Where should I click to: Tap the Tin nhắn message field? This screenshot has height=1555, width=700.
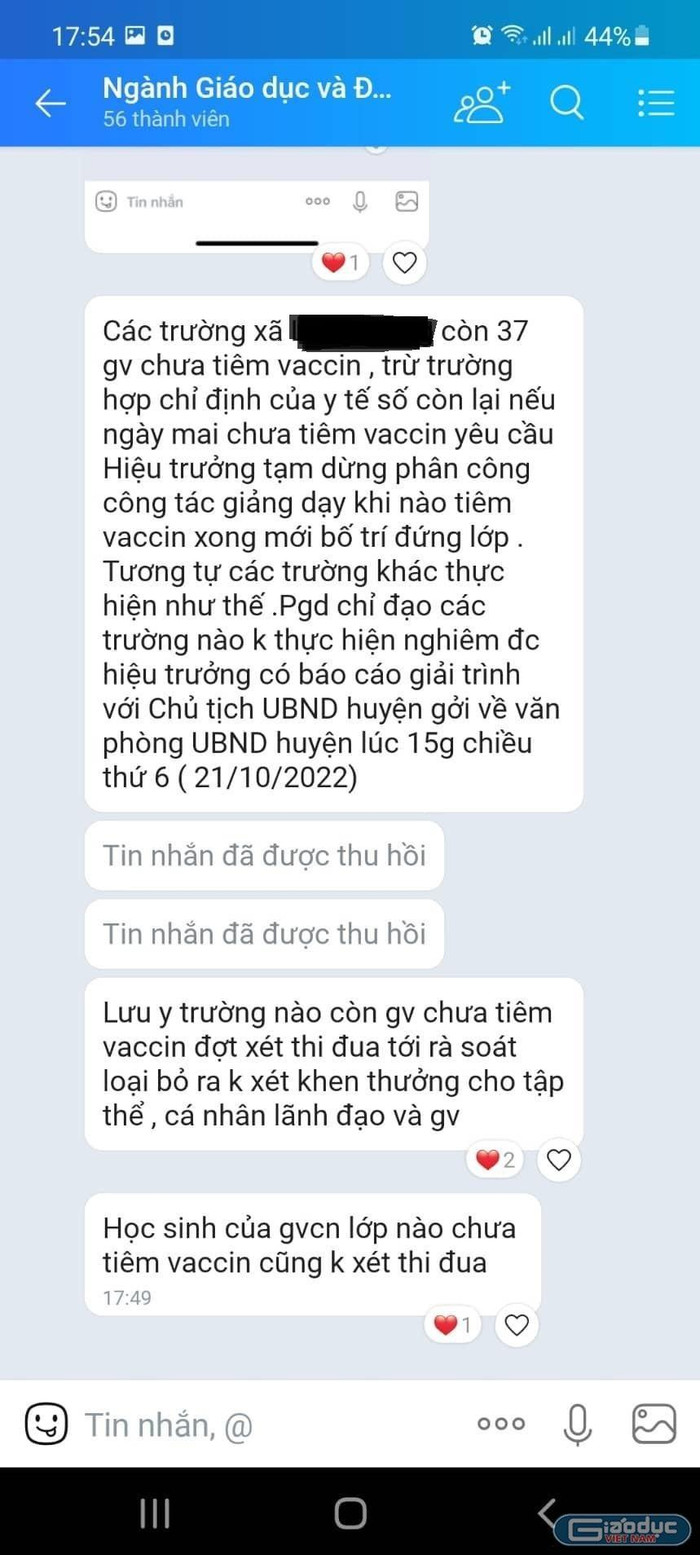(260, 1425)
